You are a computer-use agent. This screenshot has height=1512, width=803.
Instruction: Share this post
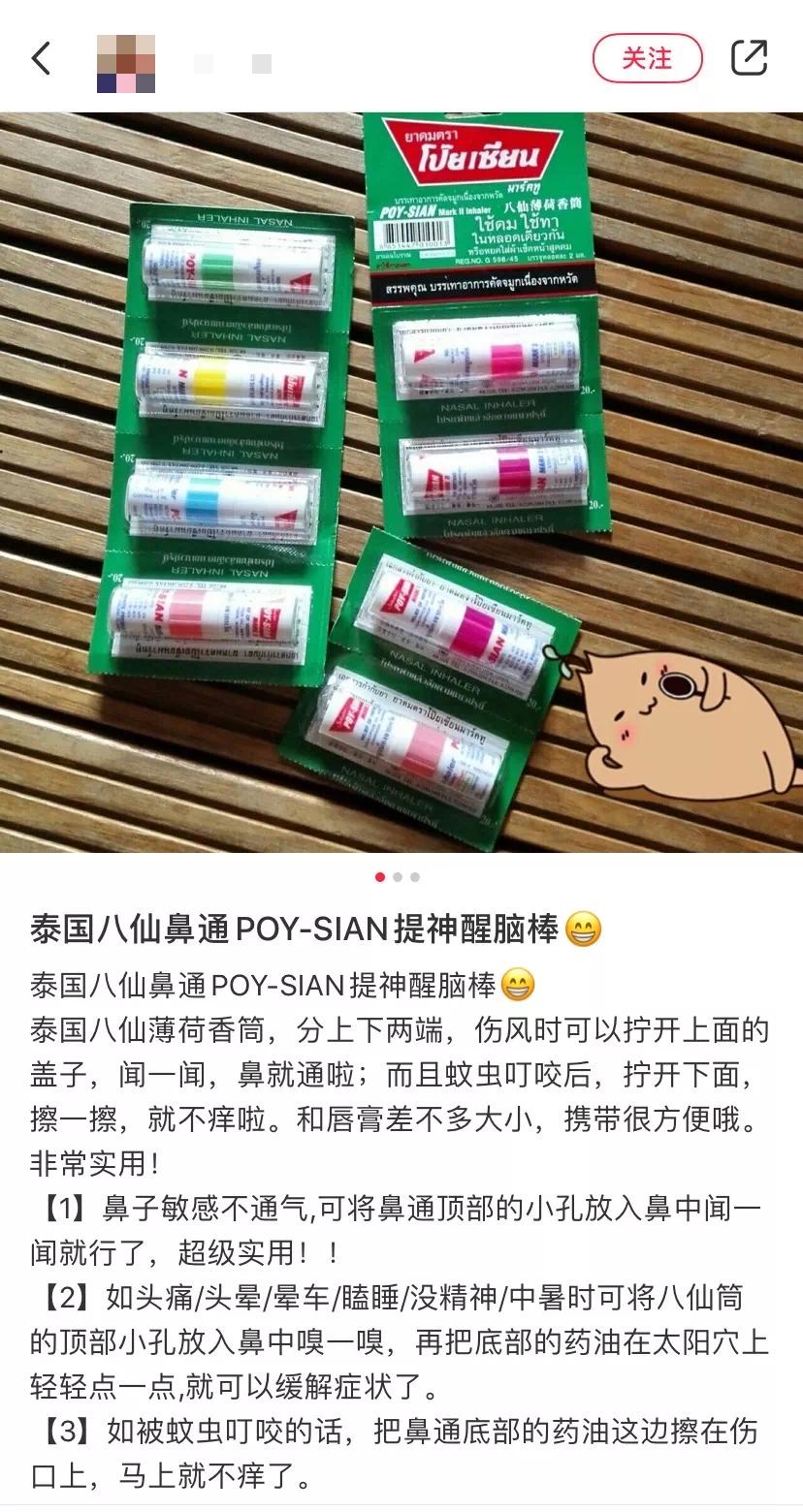(x=749, y=58)
